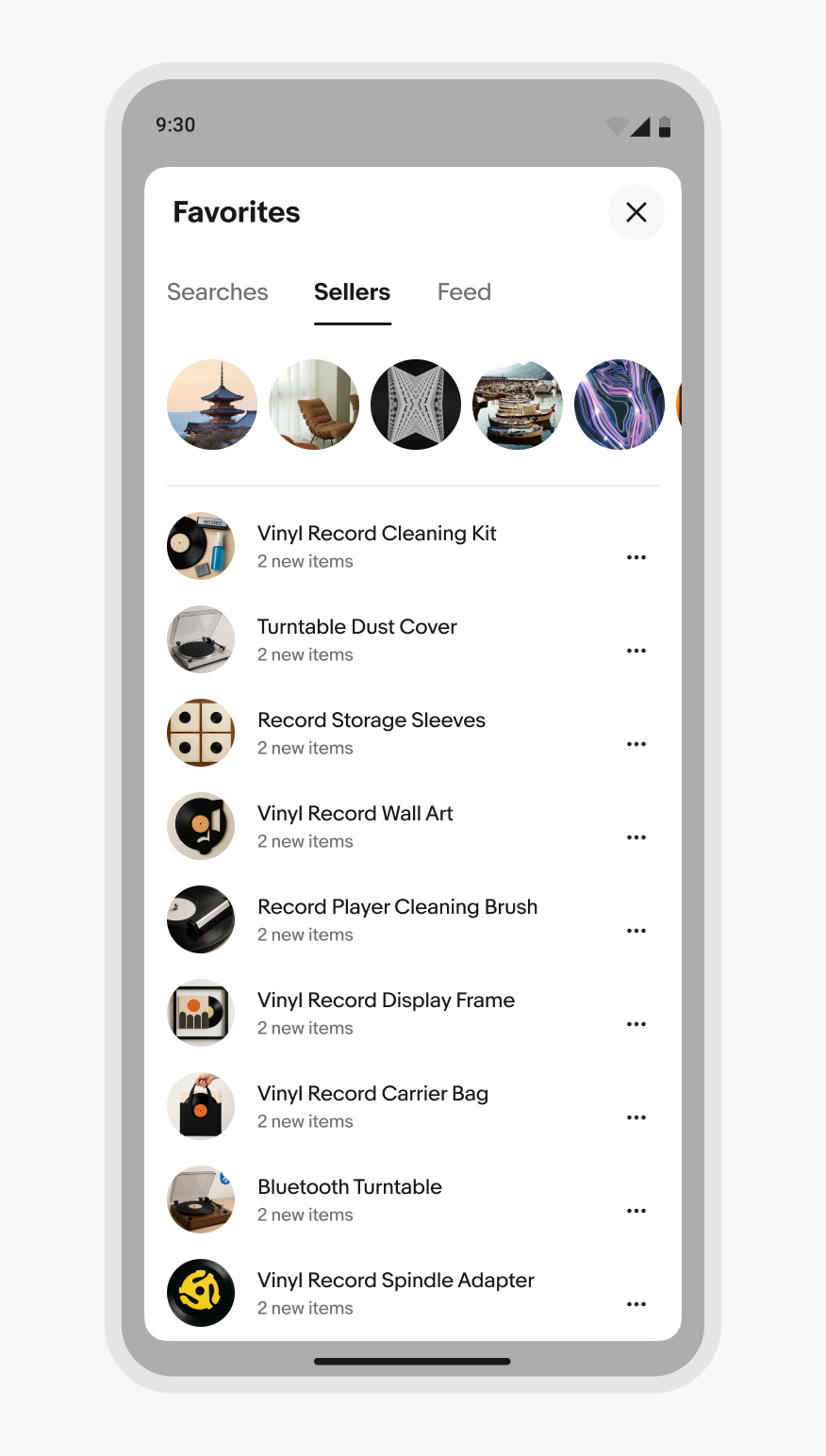Open Vinyl Record Carrier Bag row
This screenshot has height=1456, width=826.
pyautogui.click(x=413, y=1106)
